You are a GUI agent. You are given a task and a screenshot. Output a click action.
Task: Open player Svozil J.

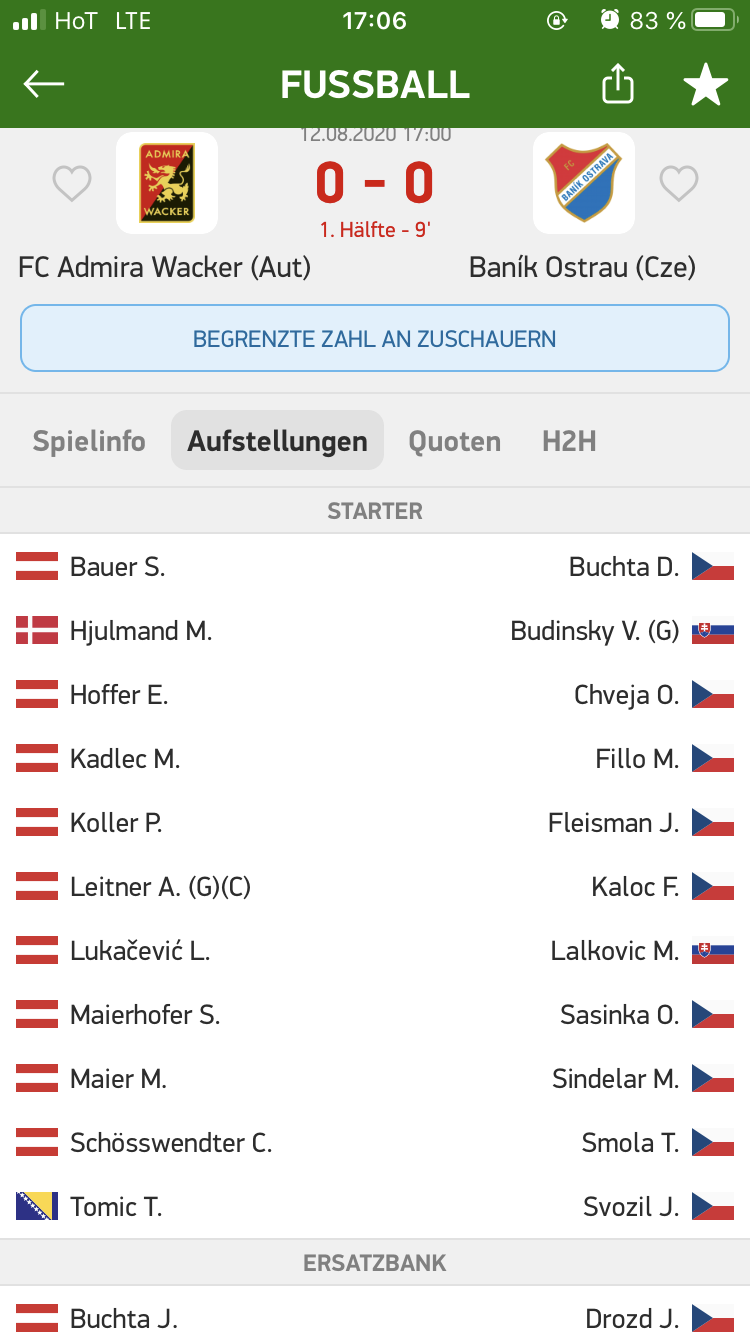point(631,1207)
